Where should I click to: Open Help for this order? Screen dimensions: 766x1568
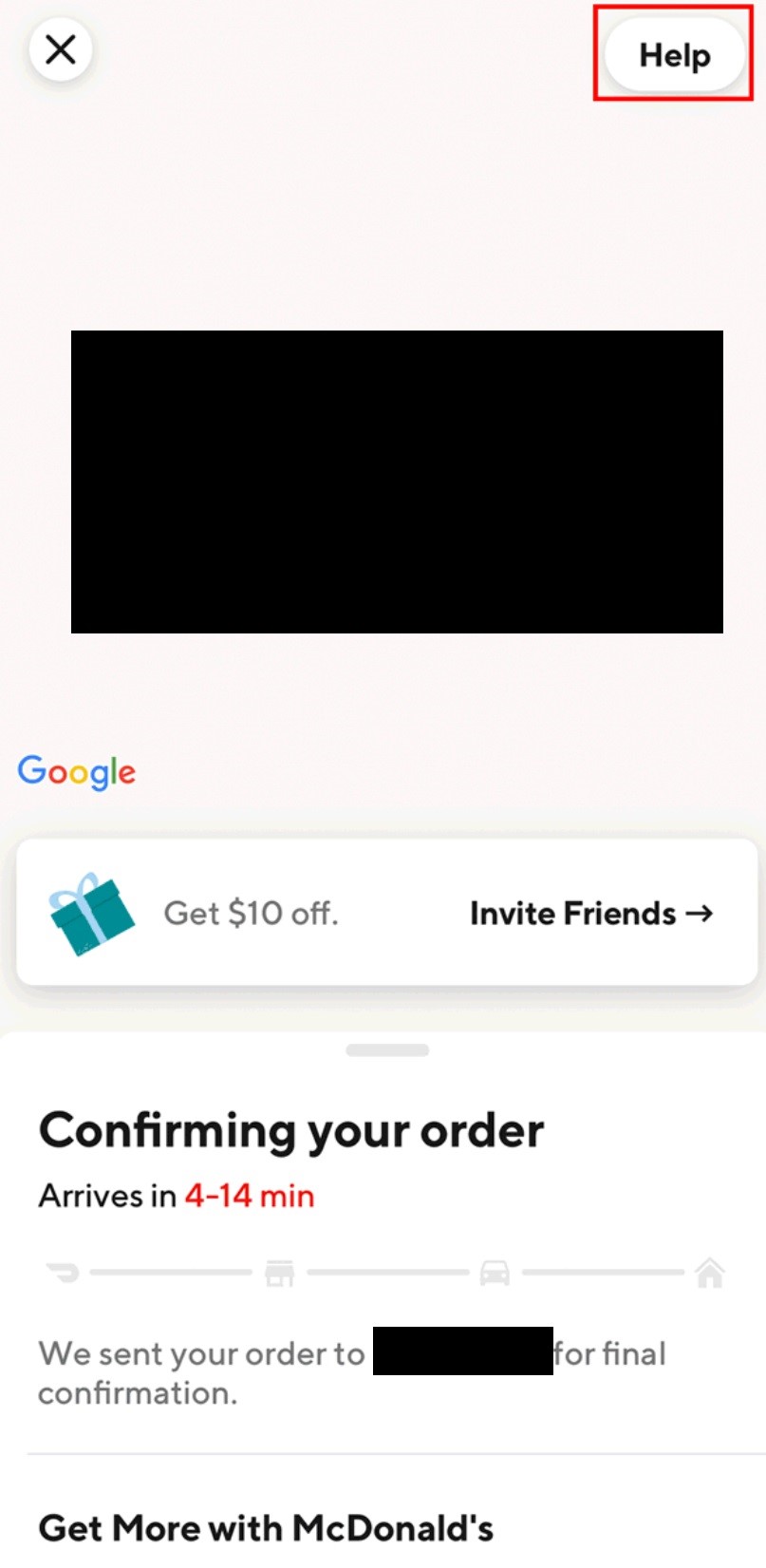674,55
